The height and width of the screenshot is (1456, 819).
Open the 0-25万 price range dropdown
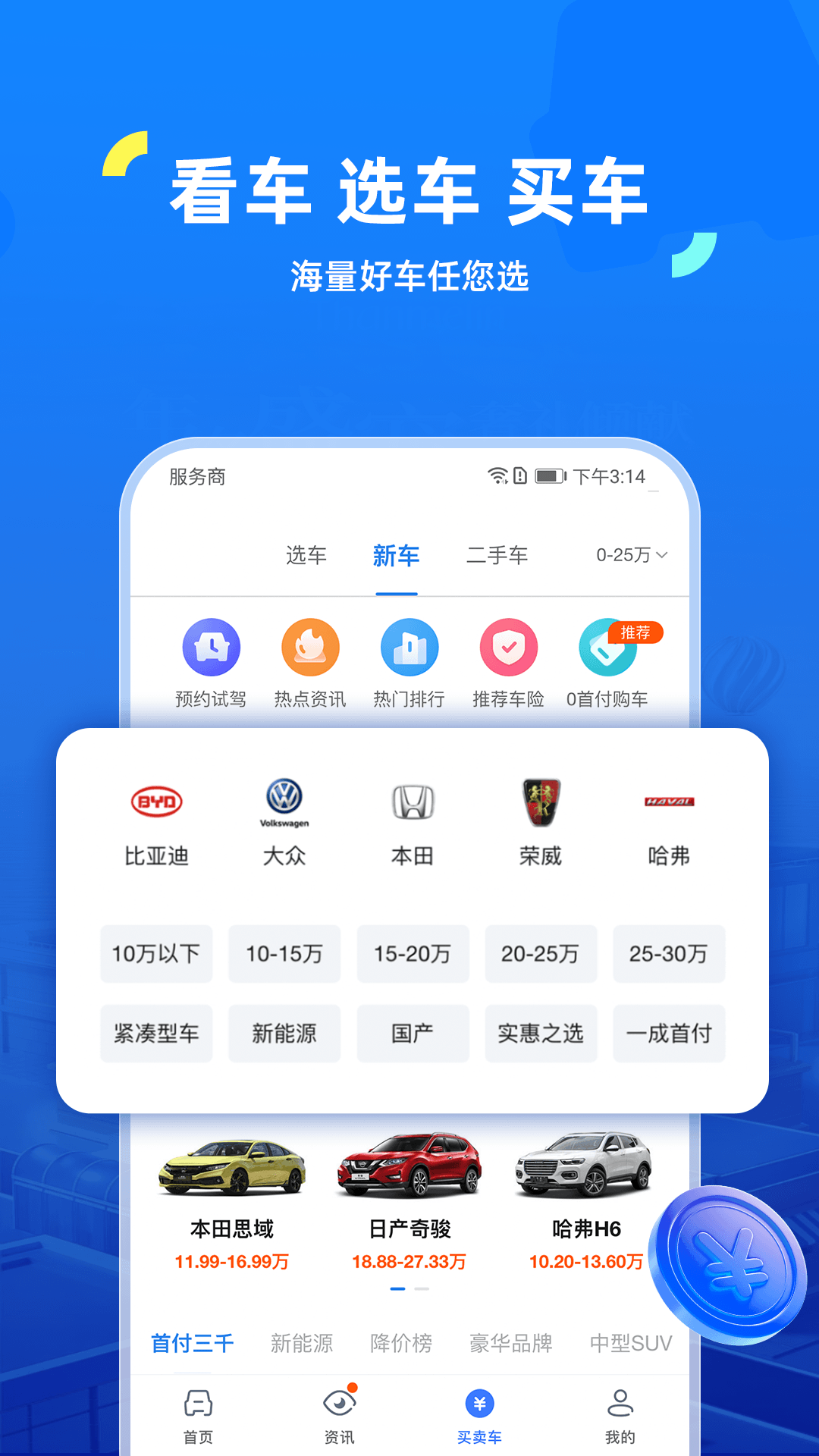[x=630, y=555]
